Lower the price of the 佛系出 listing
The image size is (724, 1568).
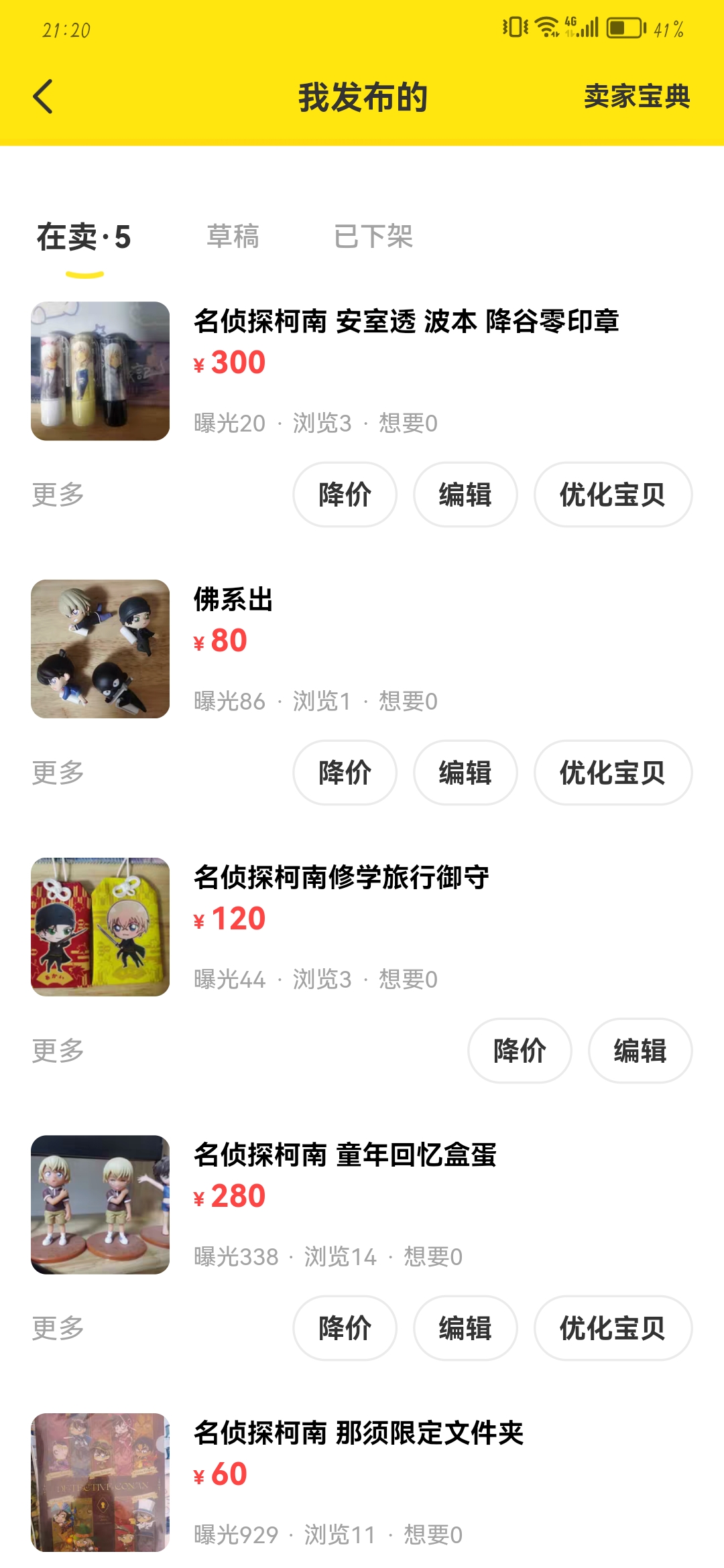[x=345, y=773]
